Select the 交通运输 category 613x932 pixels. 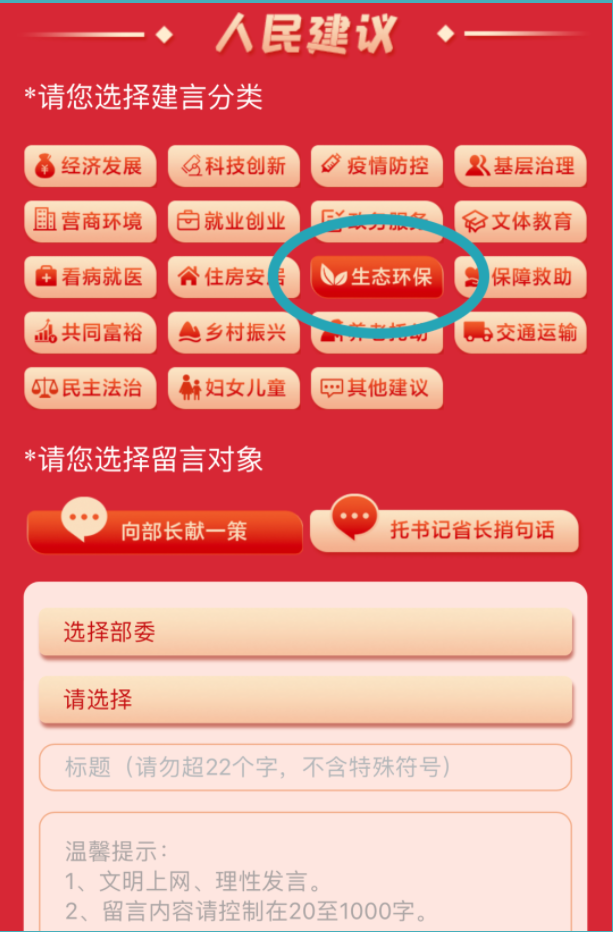(x=520, y=332)
